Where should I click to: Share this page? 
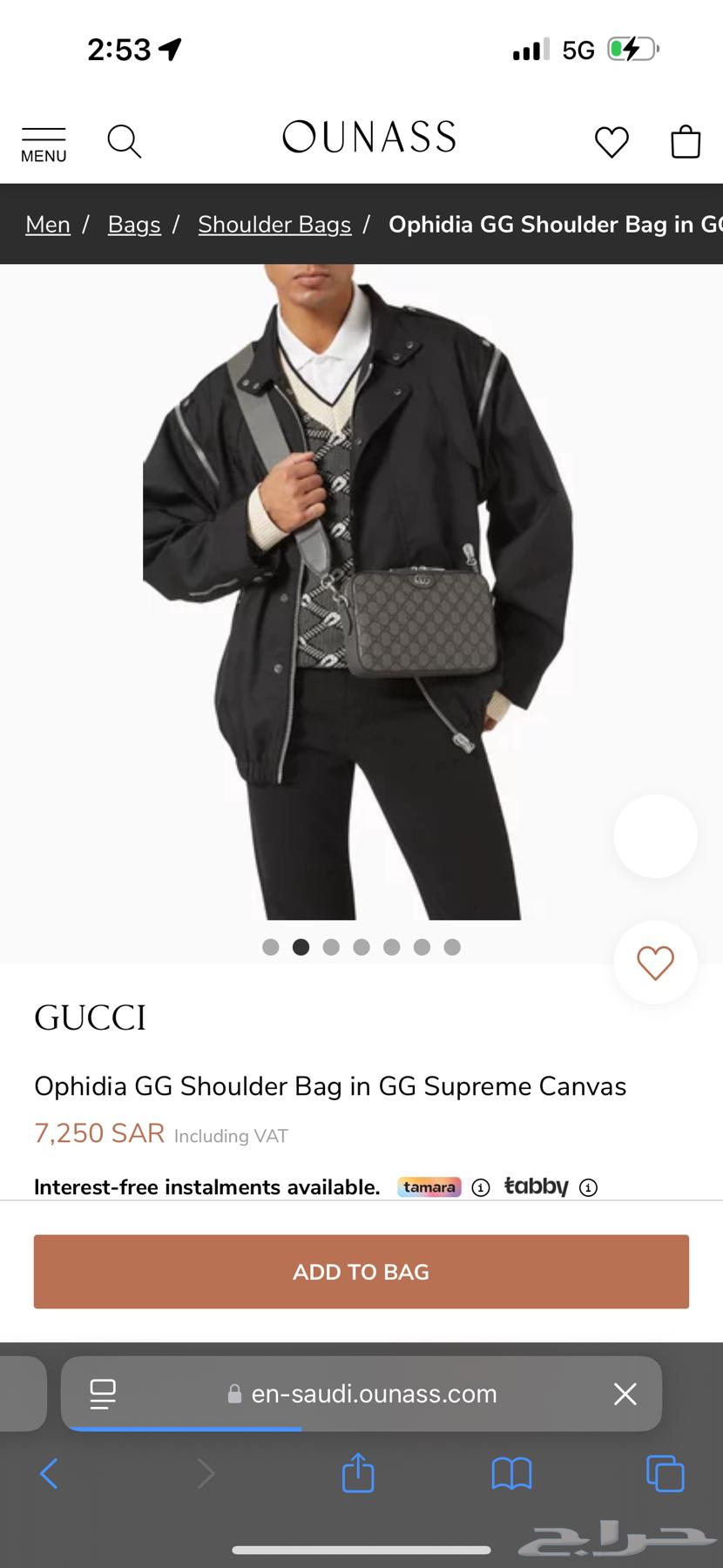pos(358,1474)
